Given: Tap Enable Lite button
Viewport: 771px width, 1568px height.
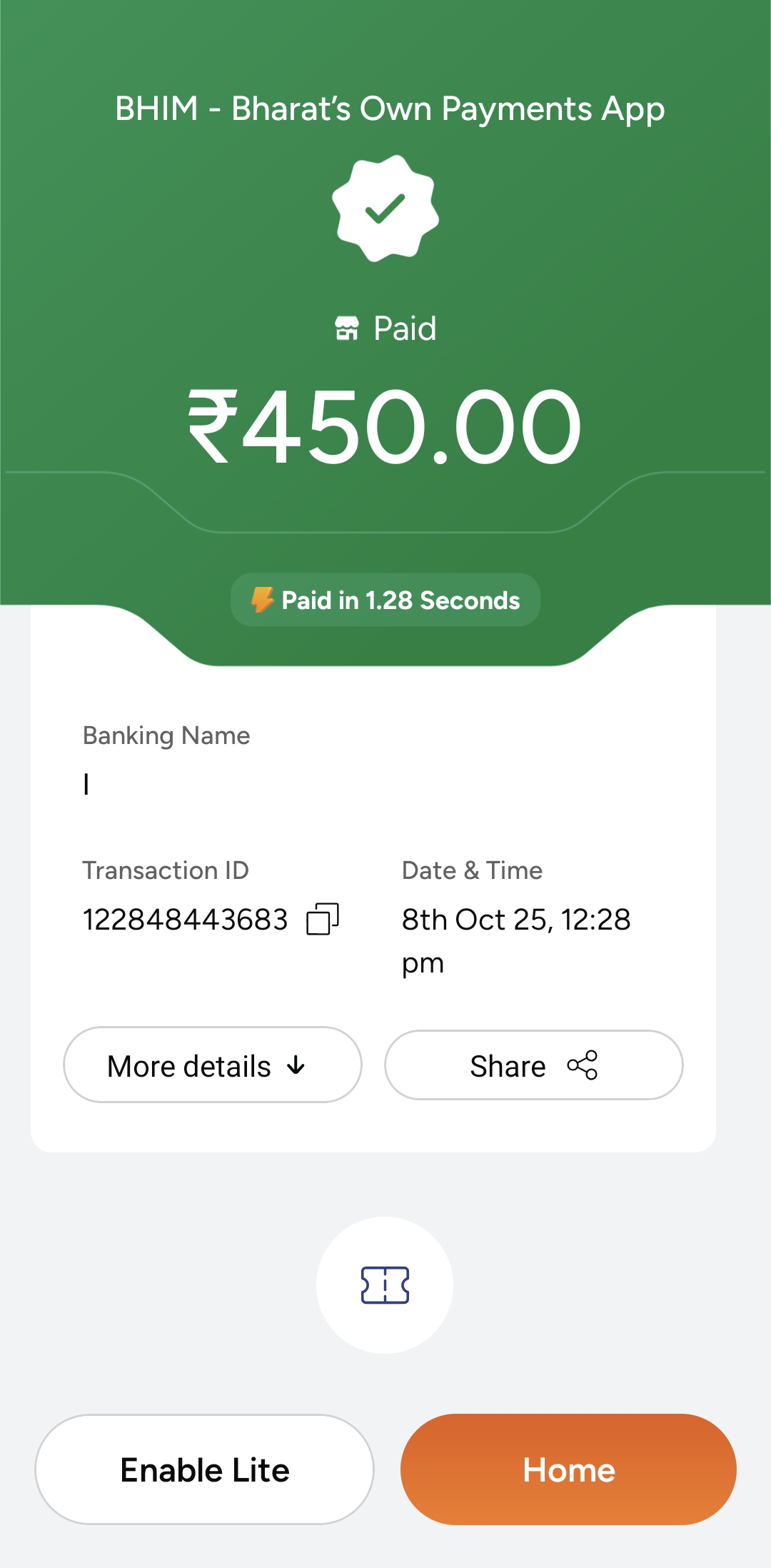Looking at the screenshot, I should pyautogui.click(x=205, y=1469).
